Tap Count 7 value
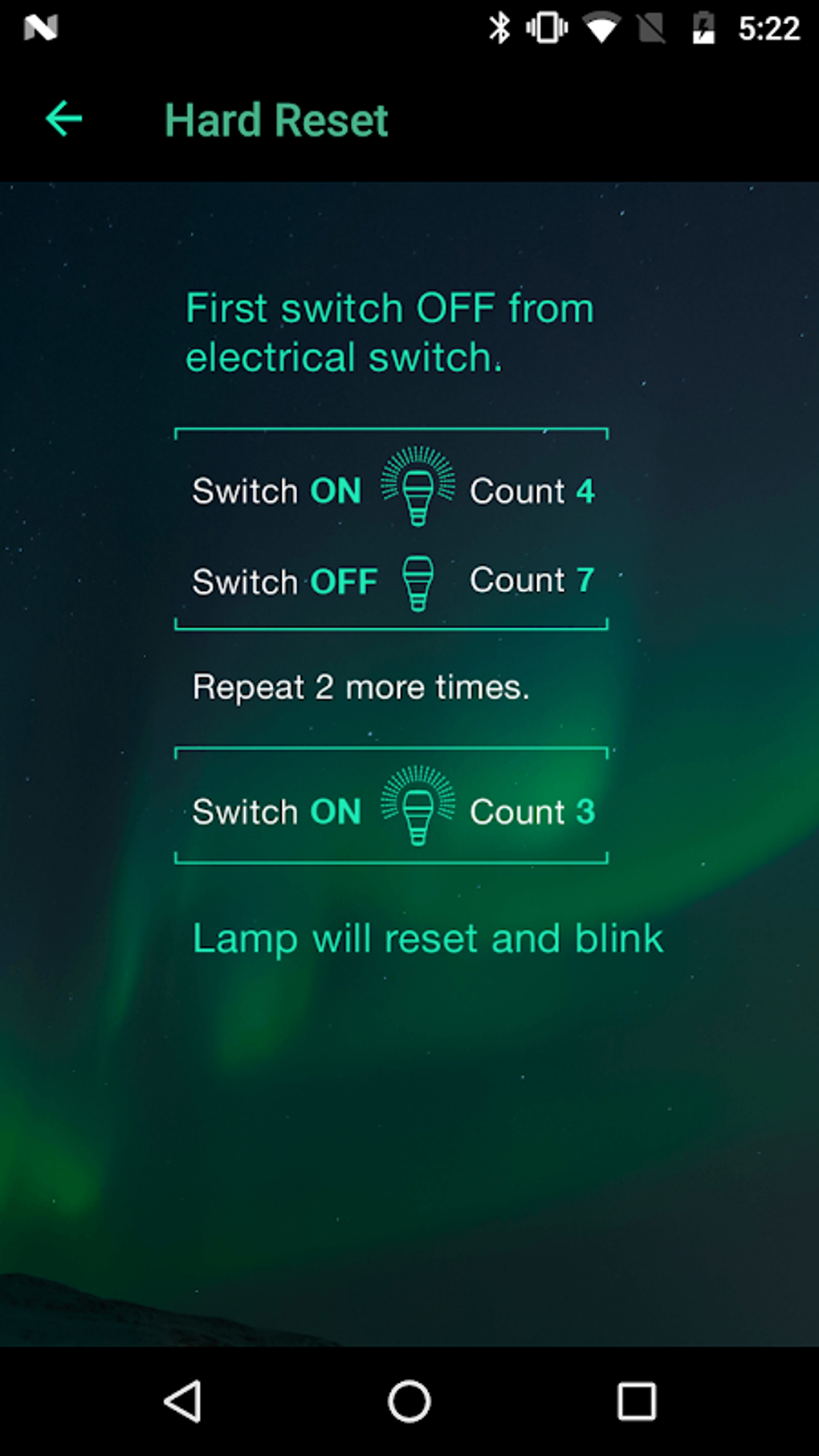The image size is (819, 1456). click(x=586, y=580)
